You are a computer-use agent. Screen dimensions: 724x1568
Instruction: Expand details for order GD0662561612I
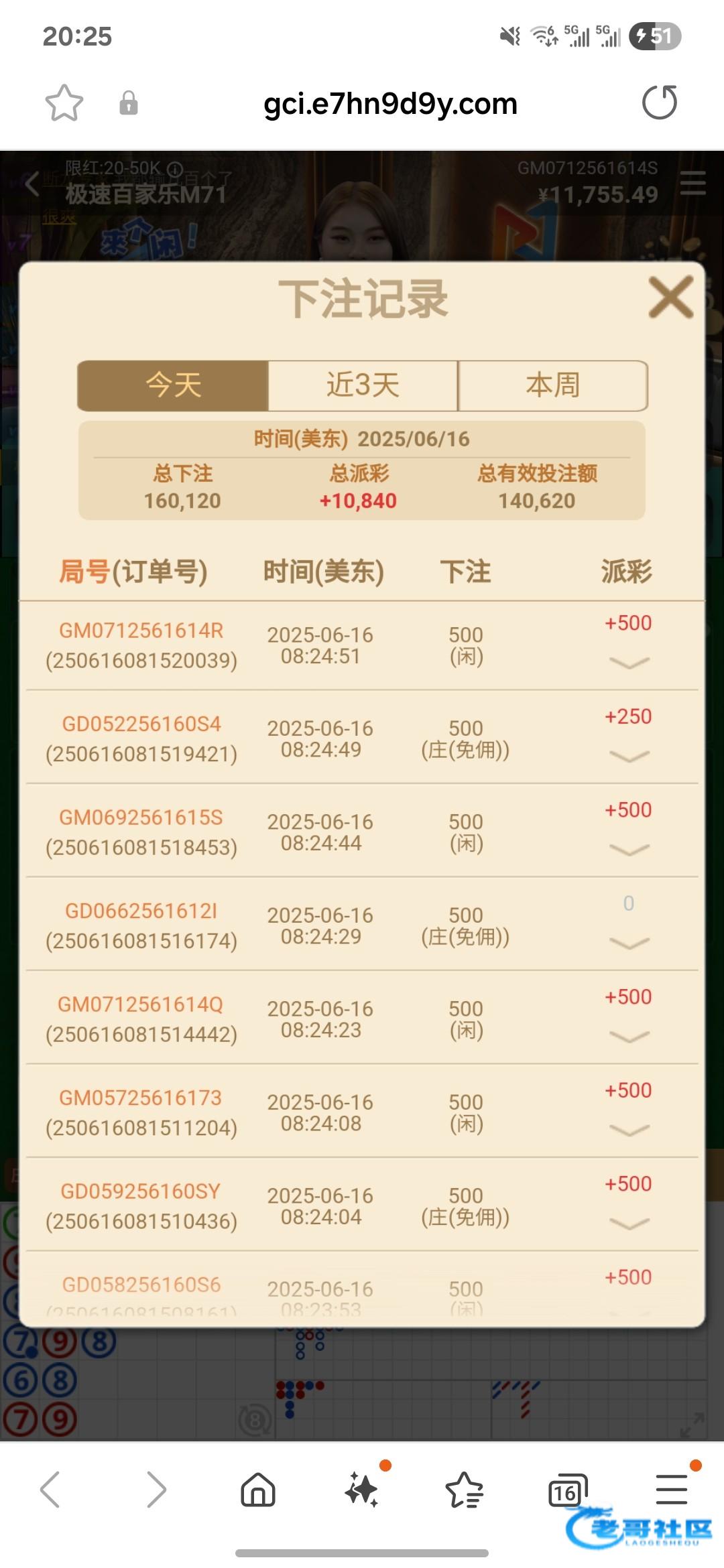[x=629, y=943]
